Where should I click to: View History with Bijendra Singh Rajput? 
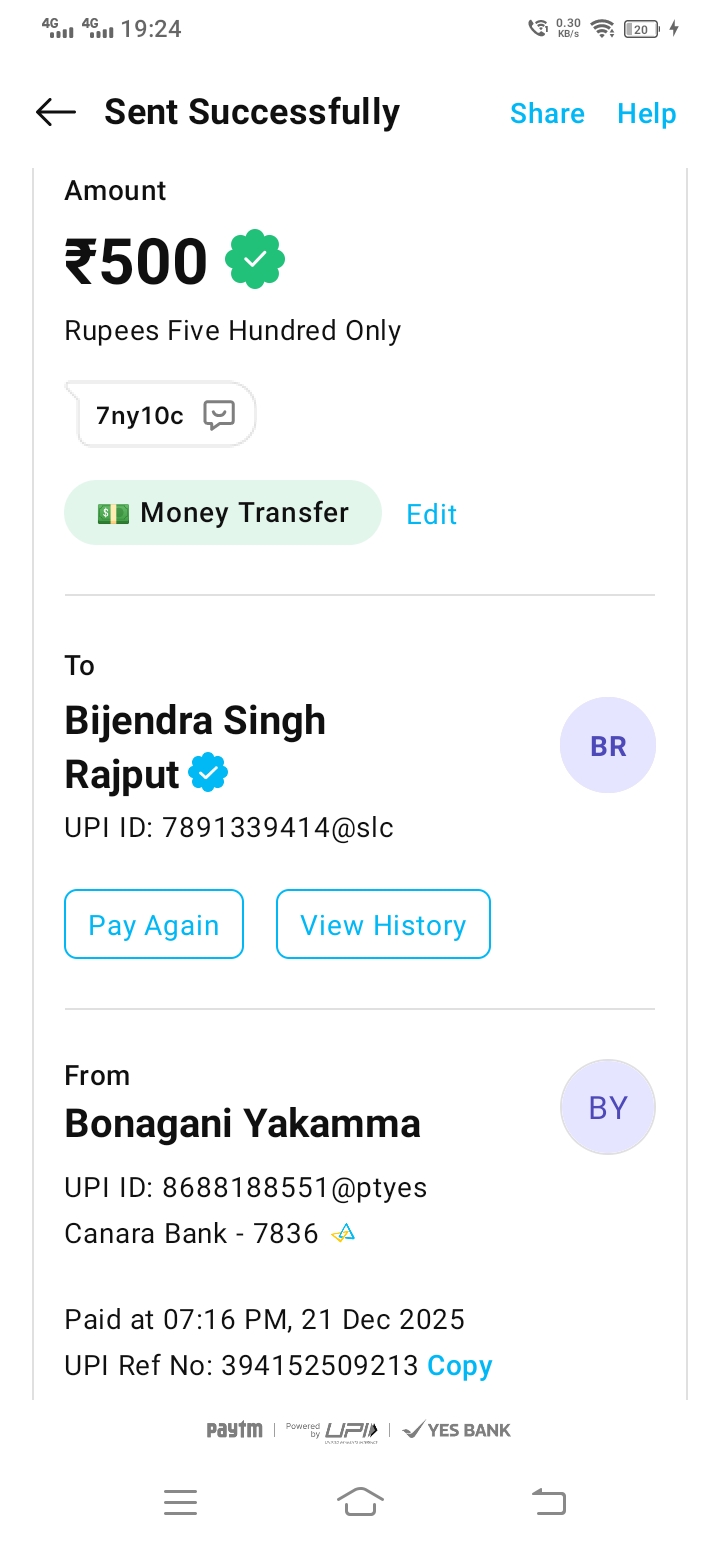pos(383,925)
